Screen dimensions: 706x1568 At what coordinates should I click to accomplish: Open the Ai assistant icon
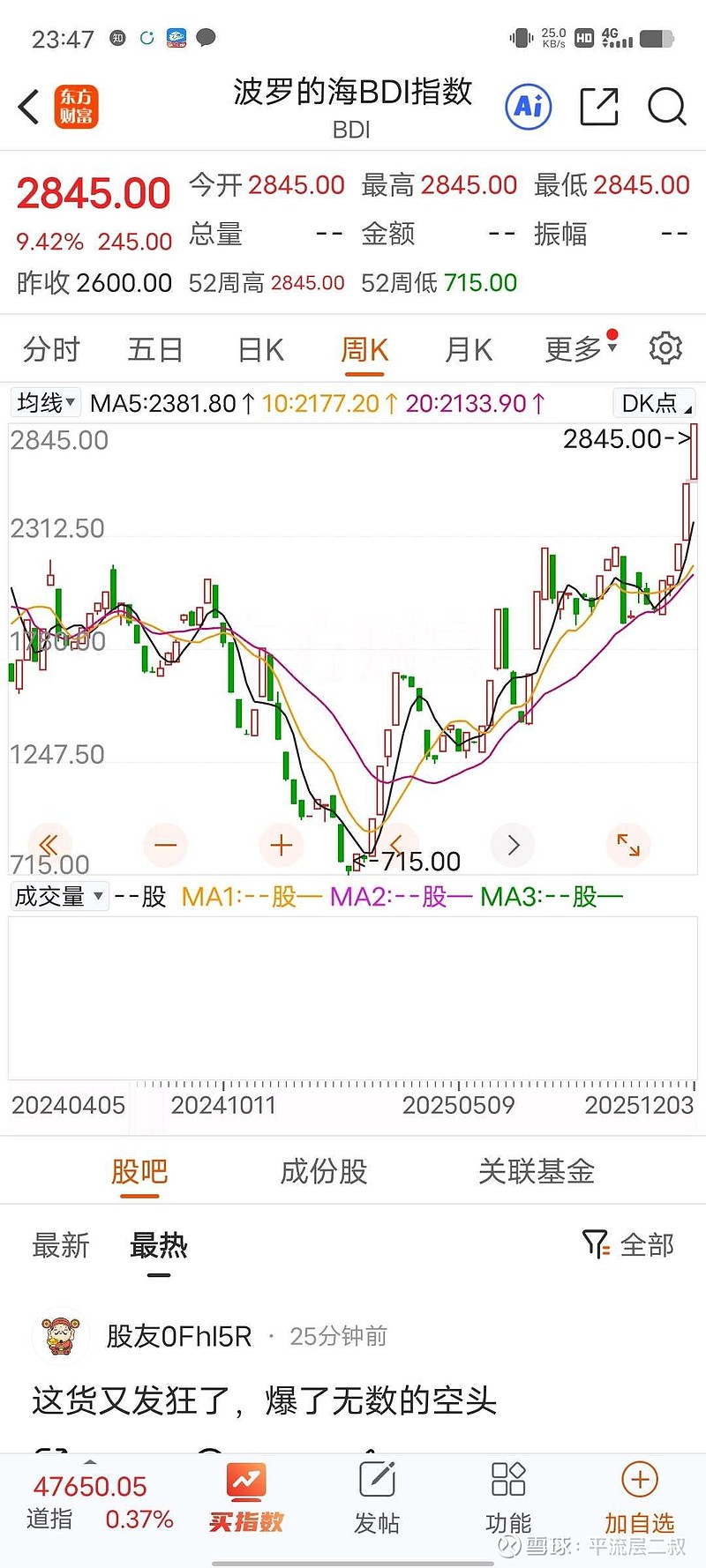(x=528, y=108)
